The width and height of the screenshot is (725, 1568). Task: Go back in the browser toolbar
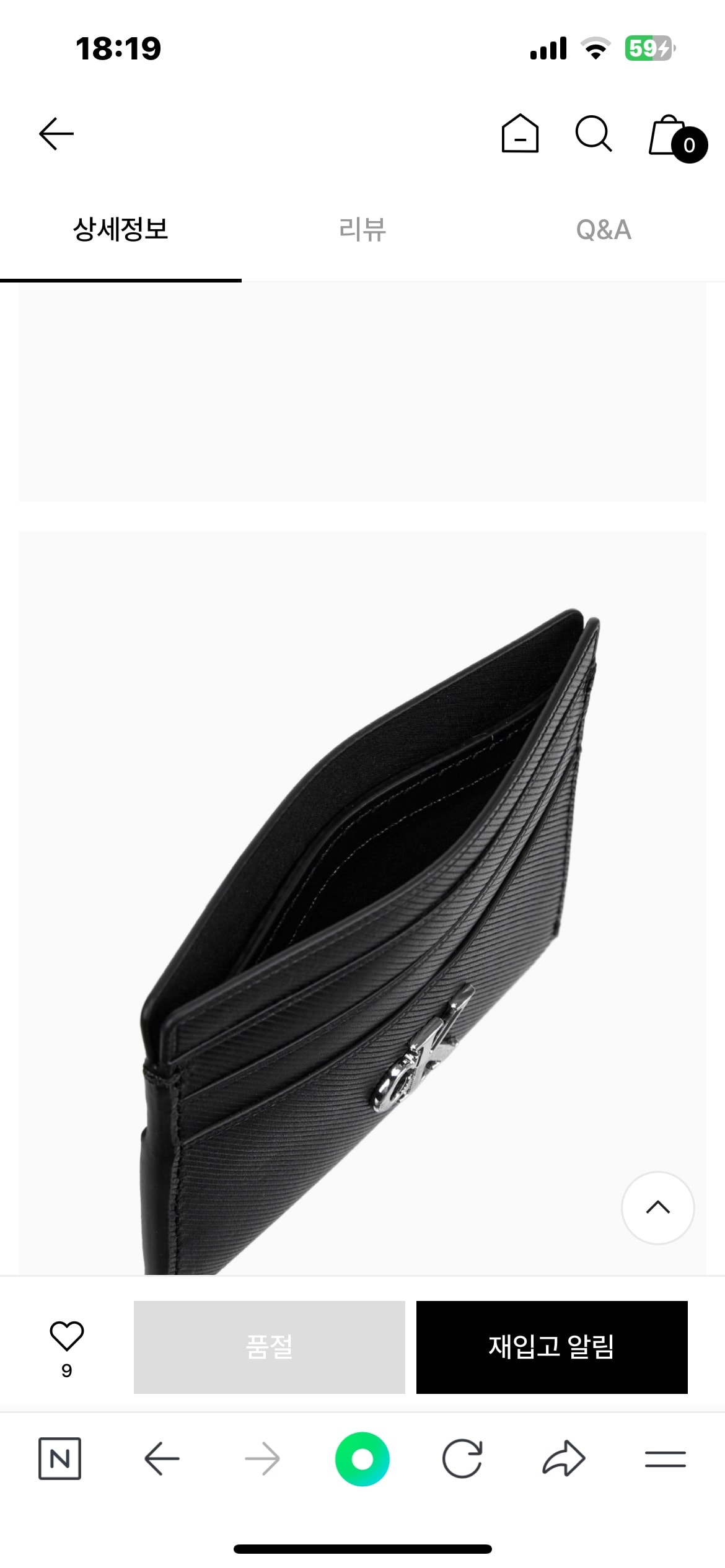tap(162, 1459)
